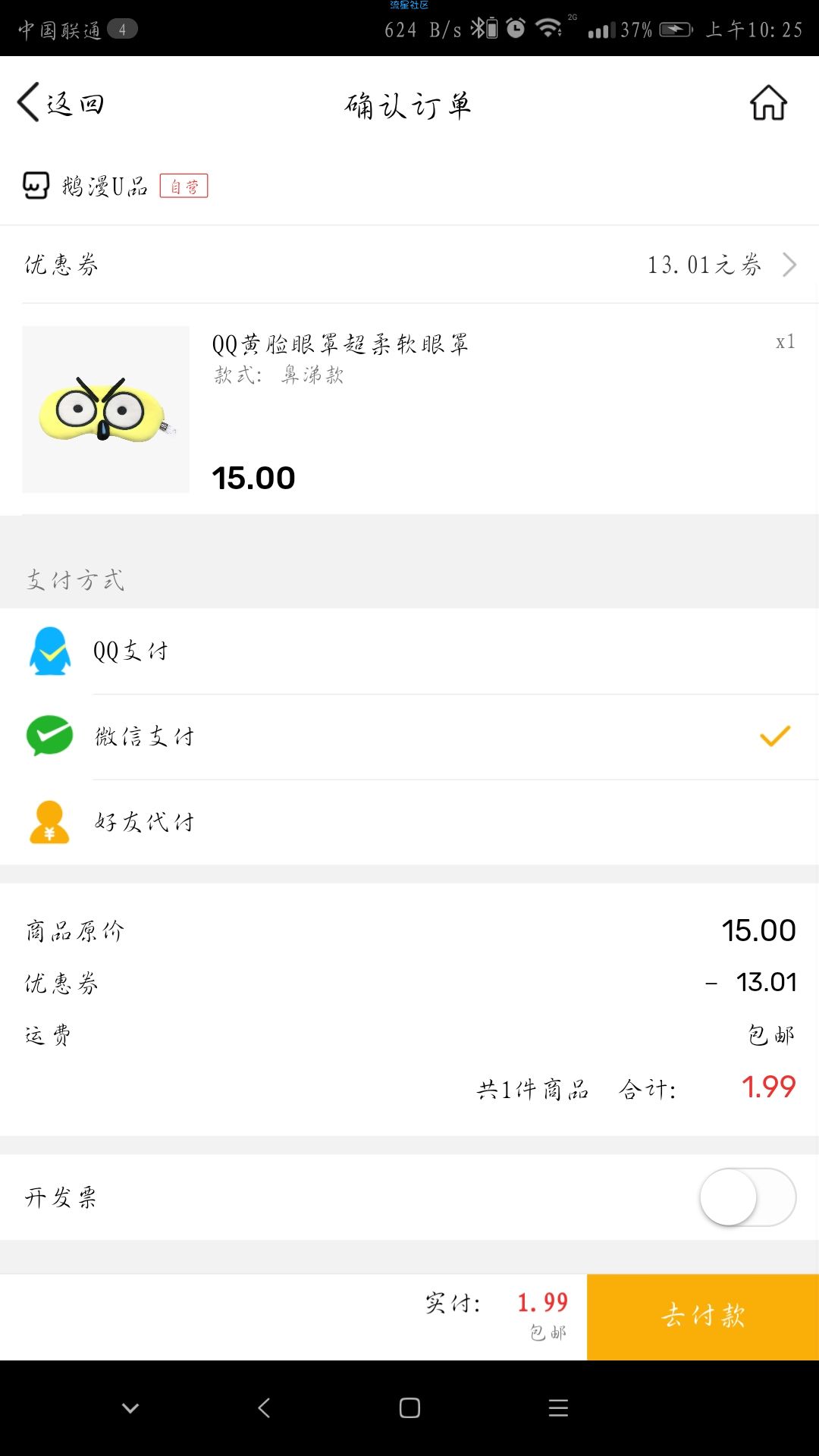Open the home icon
The width and height of the screenshot is (819, 1456).
(x=768, y=103)
